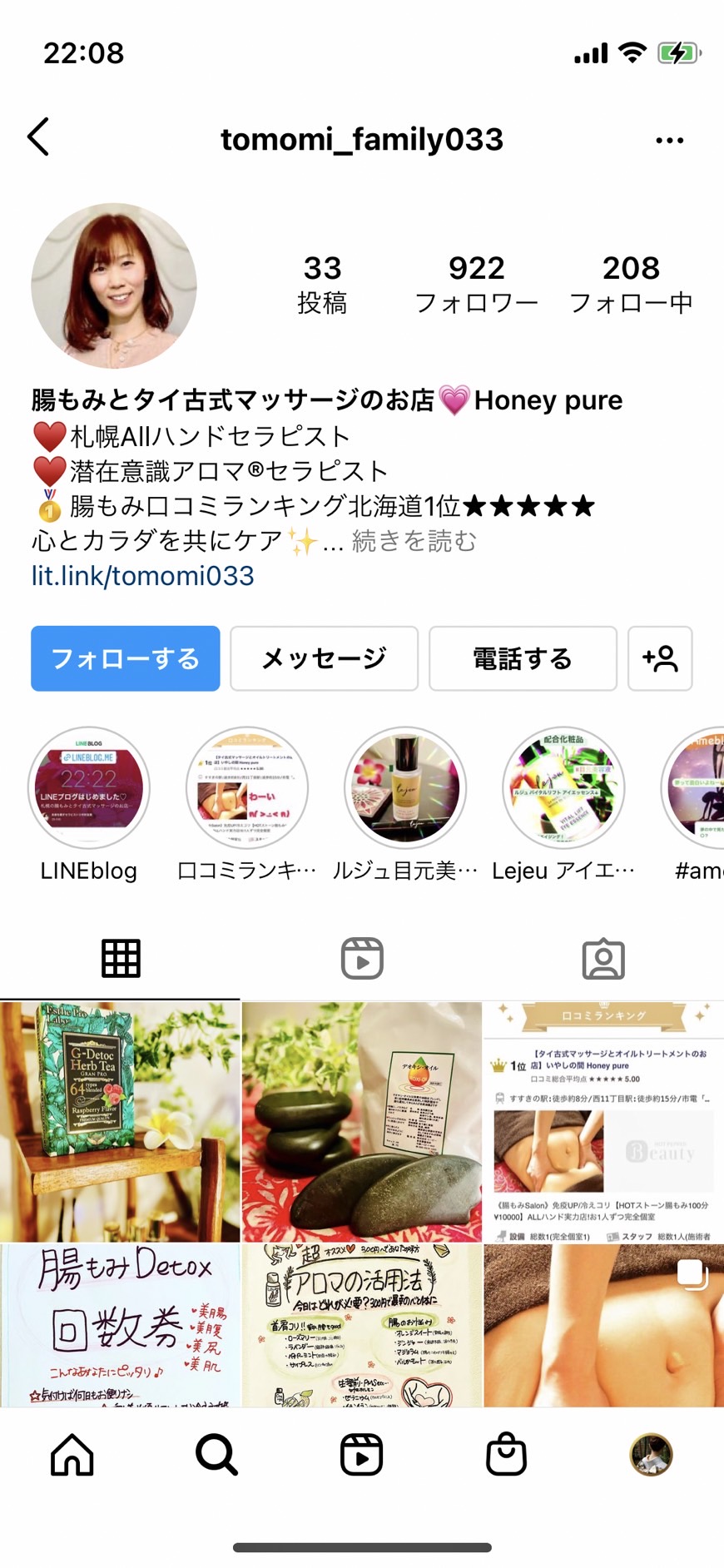Tap the フォローする button
Image resolution: width=724 pixels, height=1568 pixels.
126,658
